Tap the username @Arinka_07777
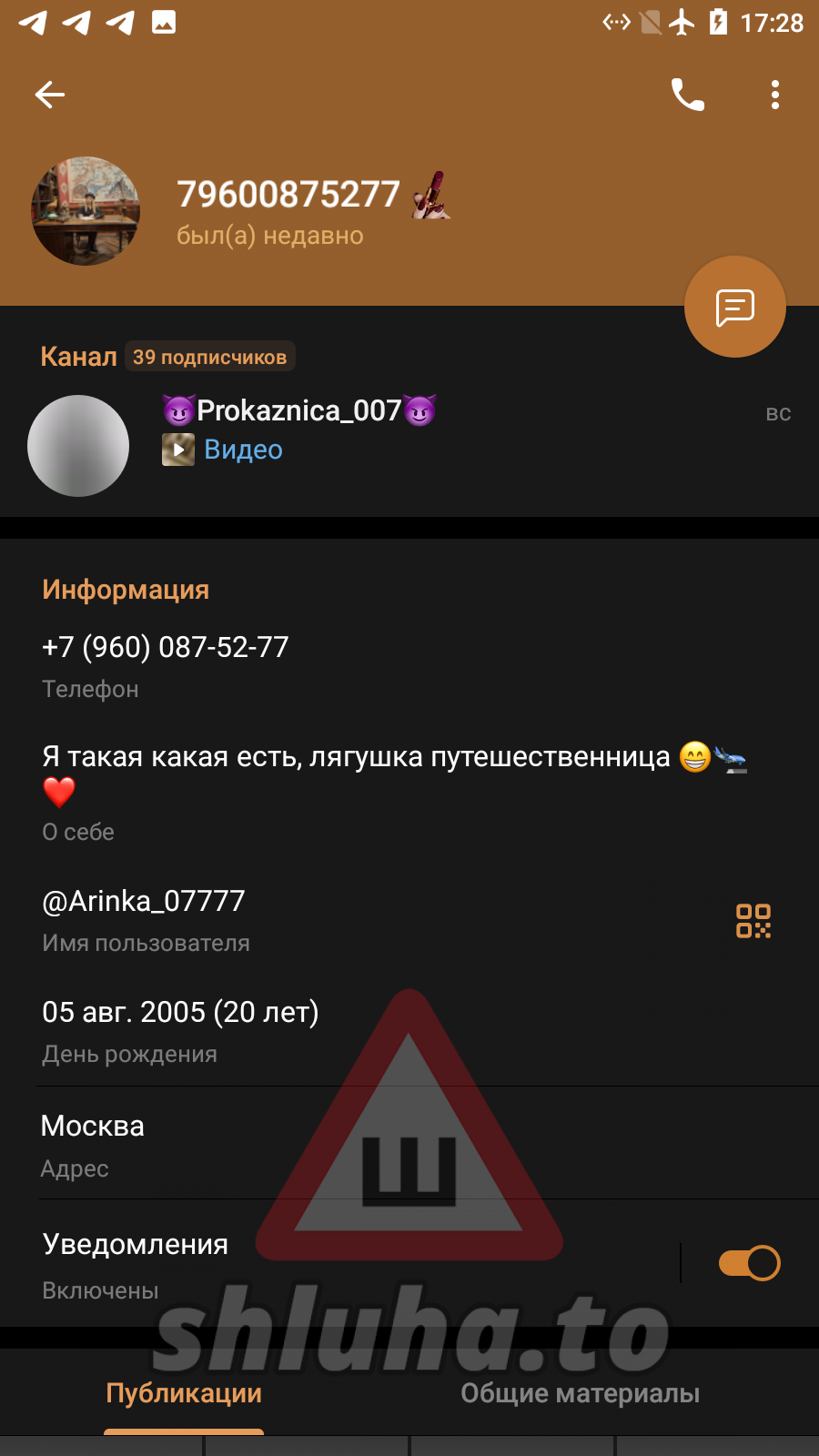This screenshot has height=1456, width=819. click(144, 902)
